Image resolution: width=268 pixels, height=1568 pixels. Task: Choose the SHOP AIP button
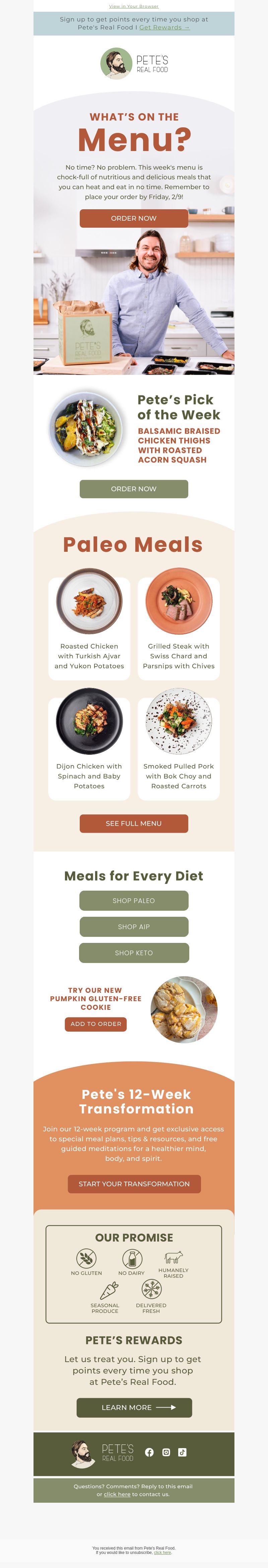(x=133, y=926)
